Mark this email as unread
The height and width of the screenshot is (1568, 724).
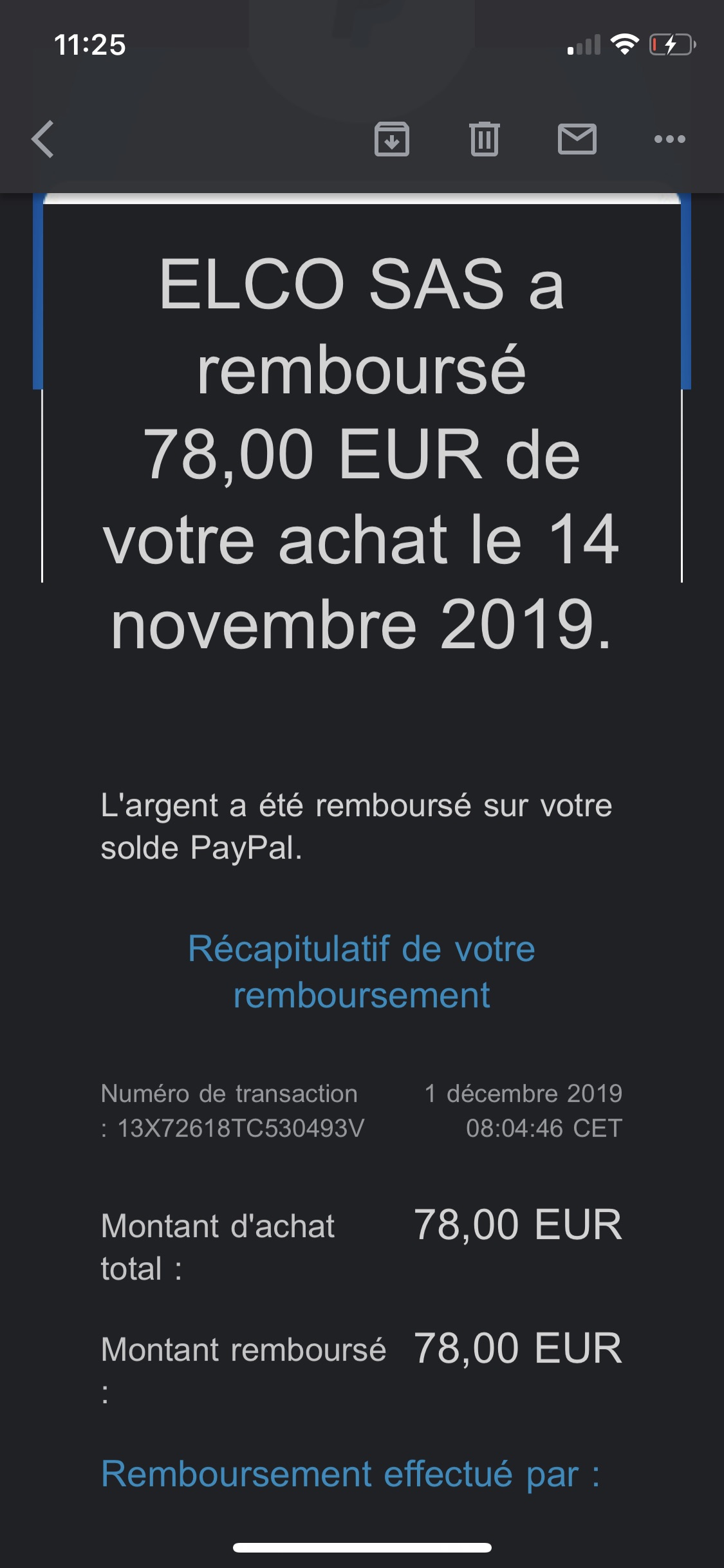[x=577, y=139]
